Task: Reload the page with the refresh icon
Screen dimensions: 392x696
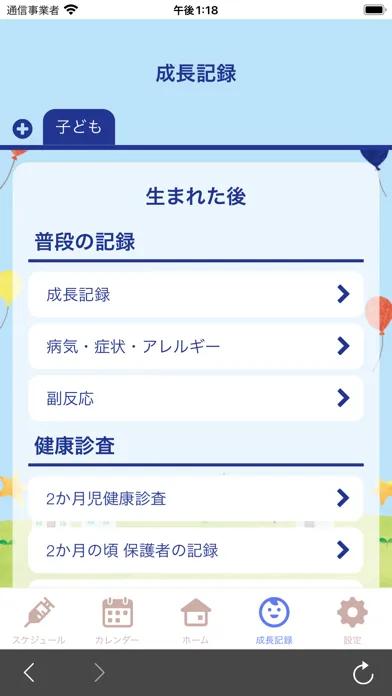Action: click(363, 673)
